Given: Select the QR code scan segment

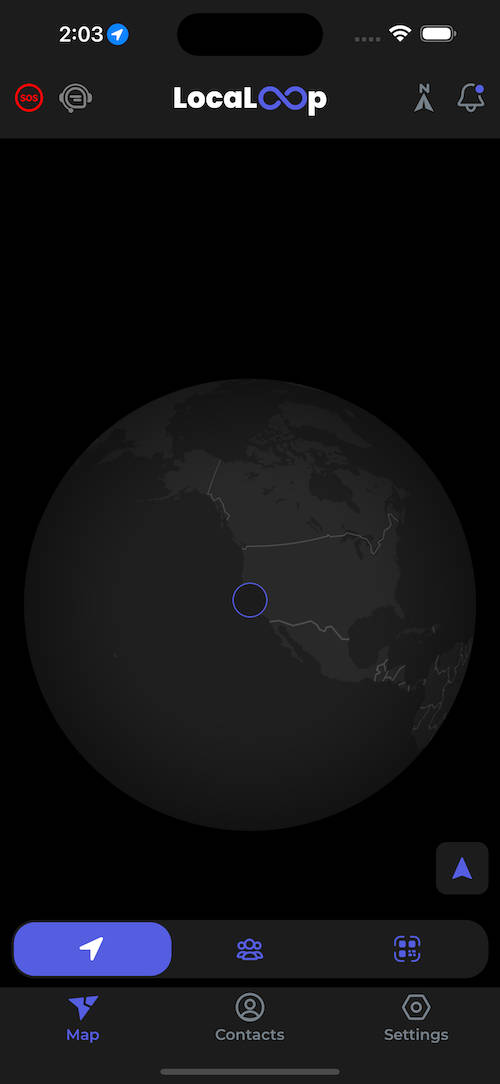Looking at the screenshot, I should point(407,948).
